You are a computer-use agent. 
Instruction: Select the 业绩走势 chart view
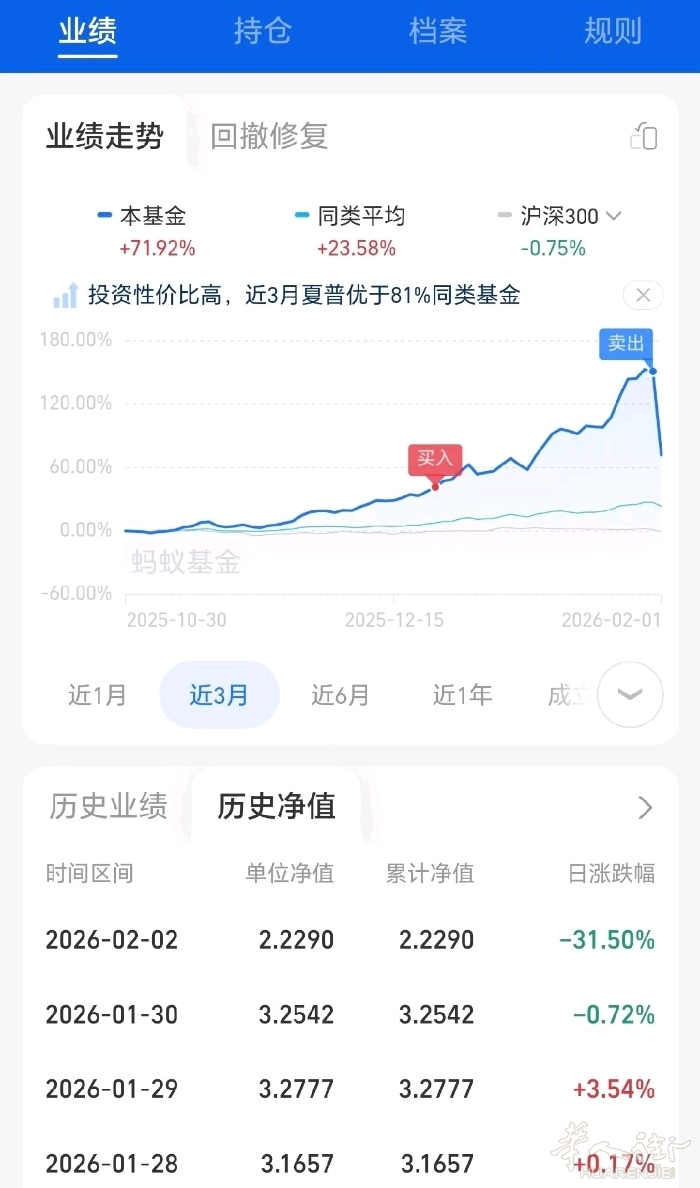(x=104, y=136)
